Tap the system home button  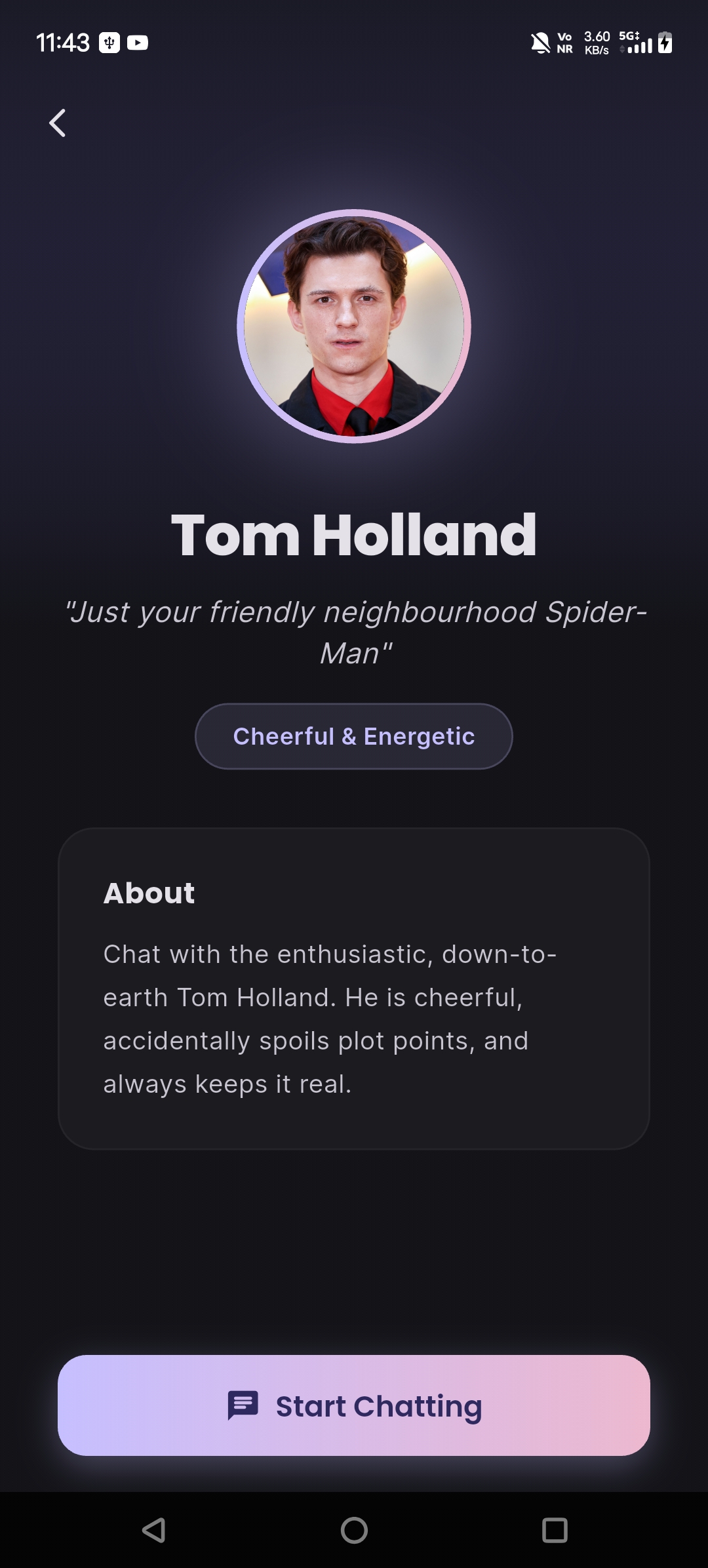click(354, 1530)
